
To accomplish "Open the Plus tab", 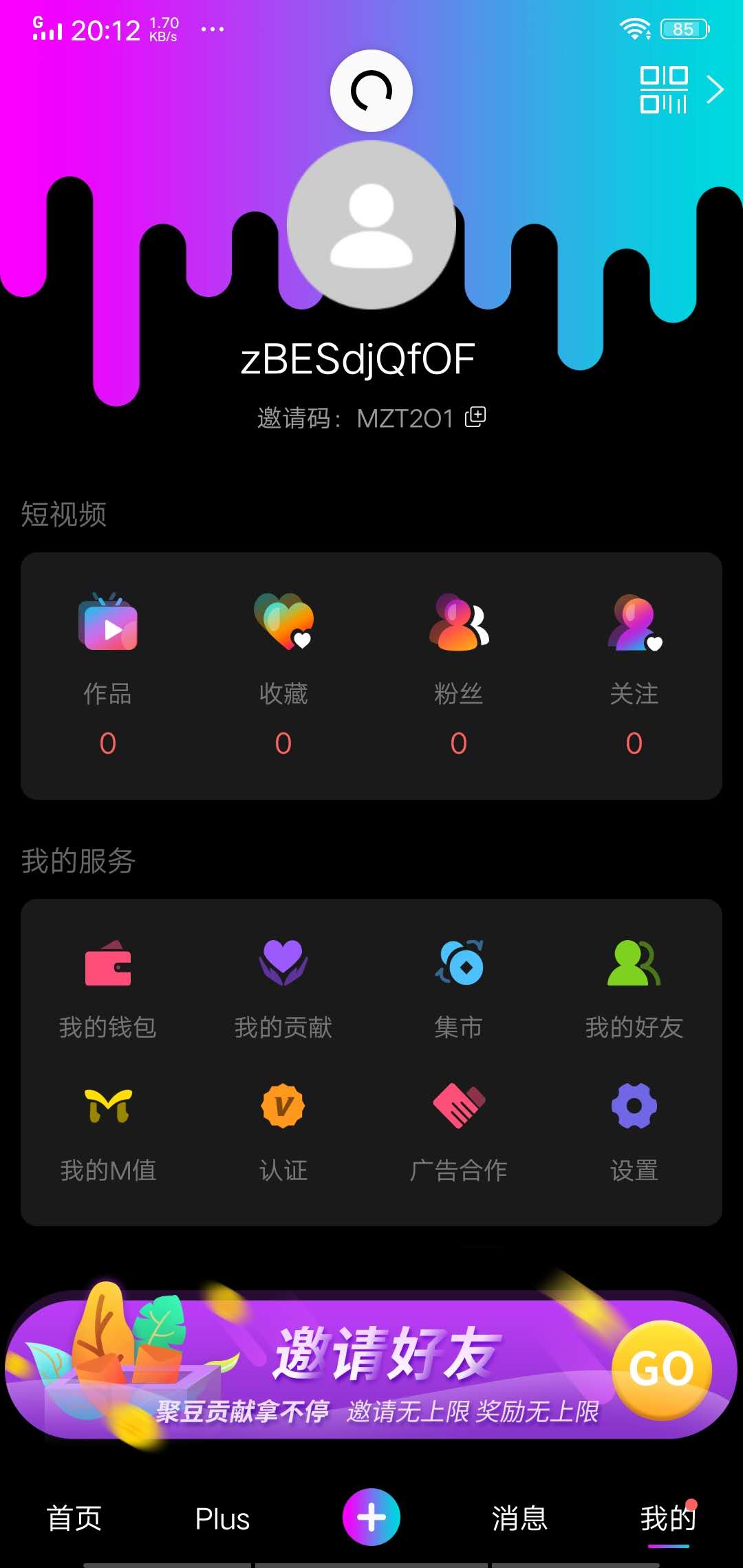I will click(222, 1518).
